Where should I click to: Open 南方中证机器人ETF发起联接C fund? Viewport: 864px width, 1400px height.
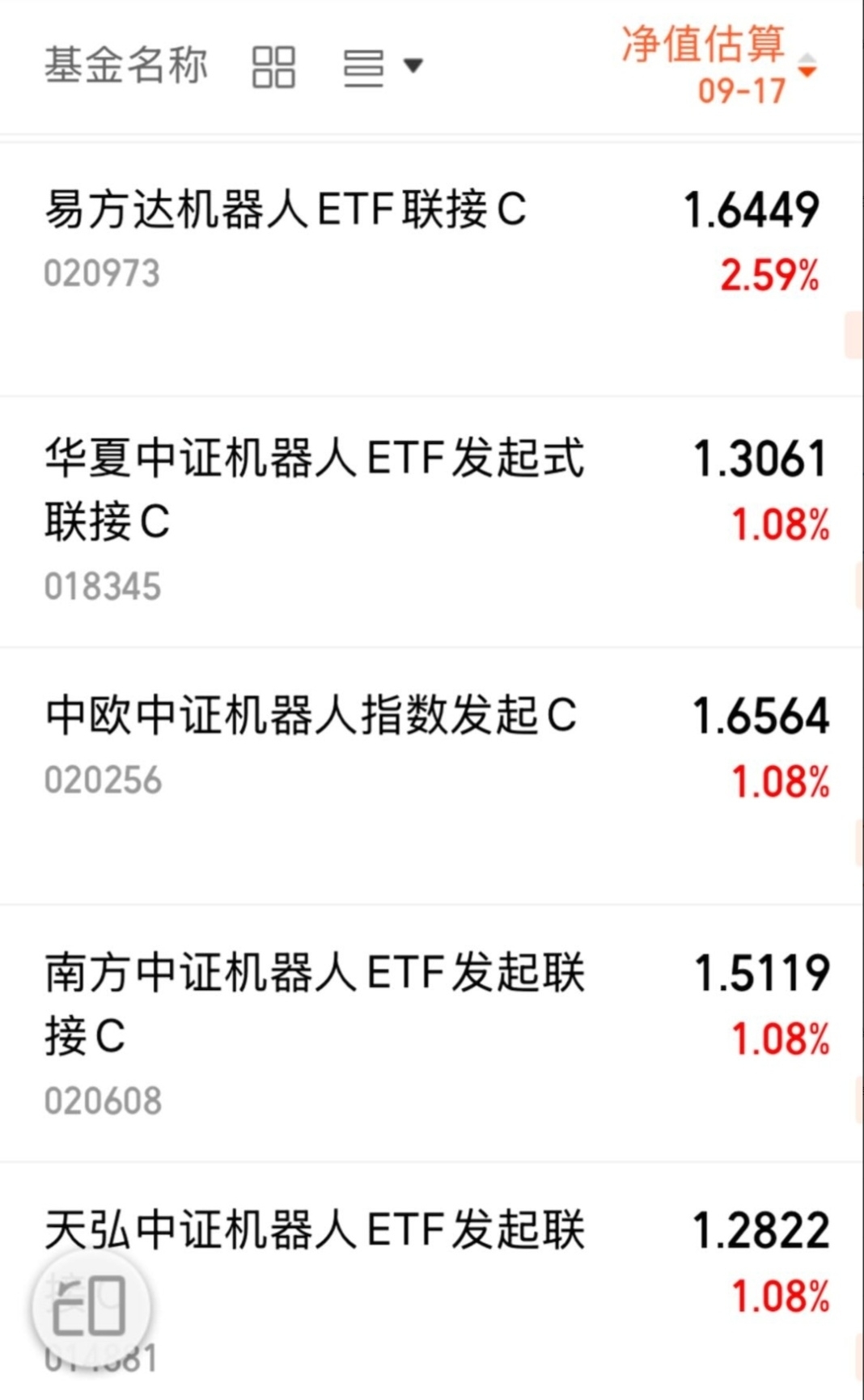432,1034
